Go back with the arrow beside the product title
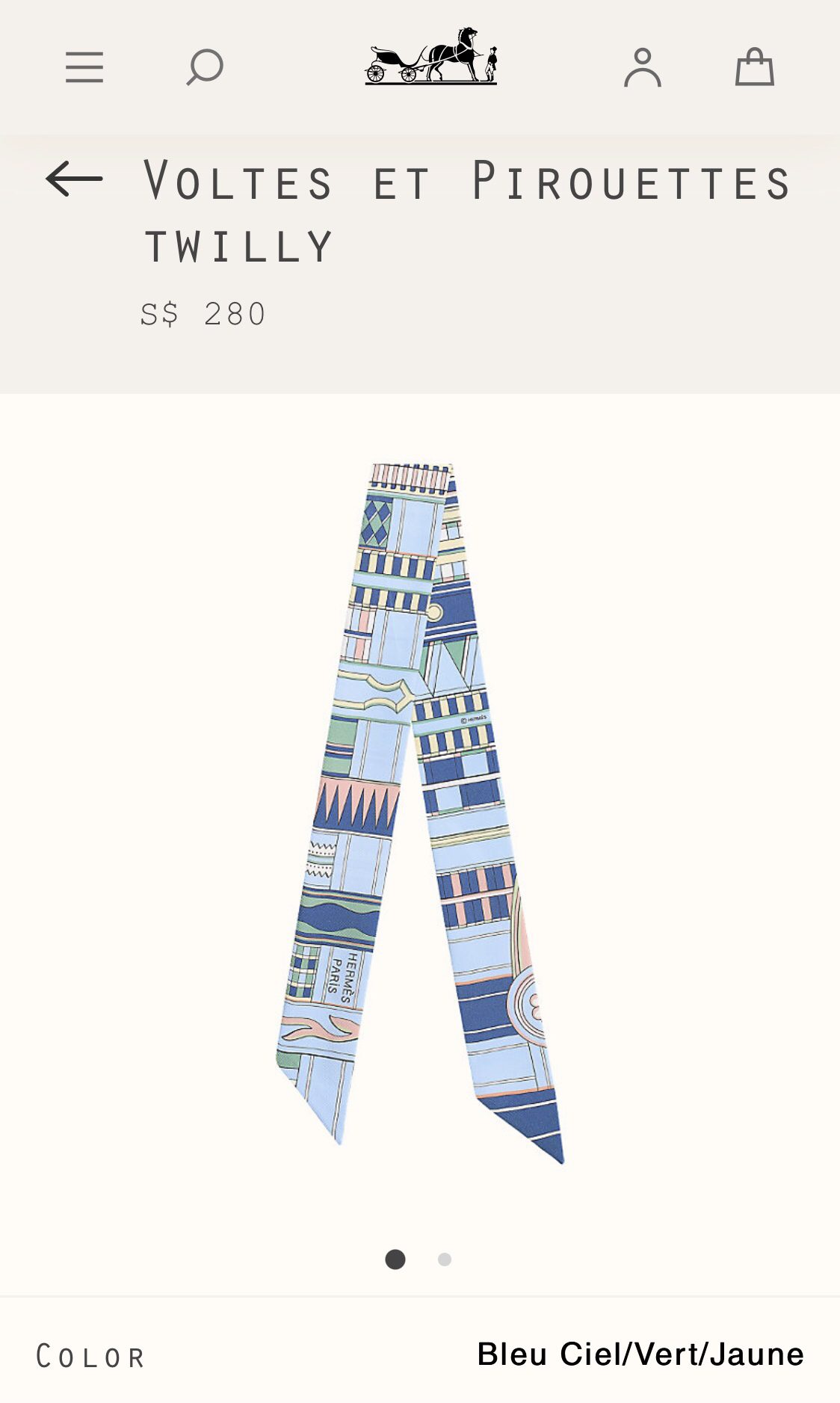The width and height of the screenshot is (840, 1403). click(x=74, y=179)
